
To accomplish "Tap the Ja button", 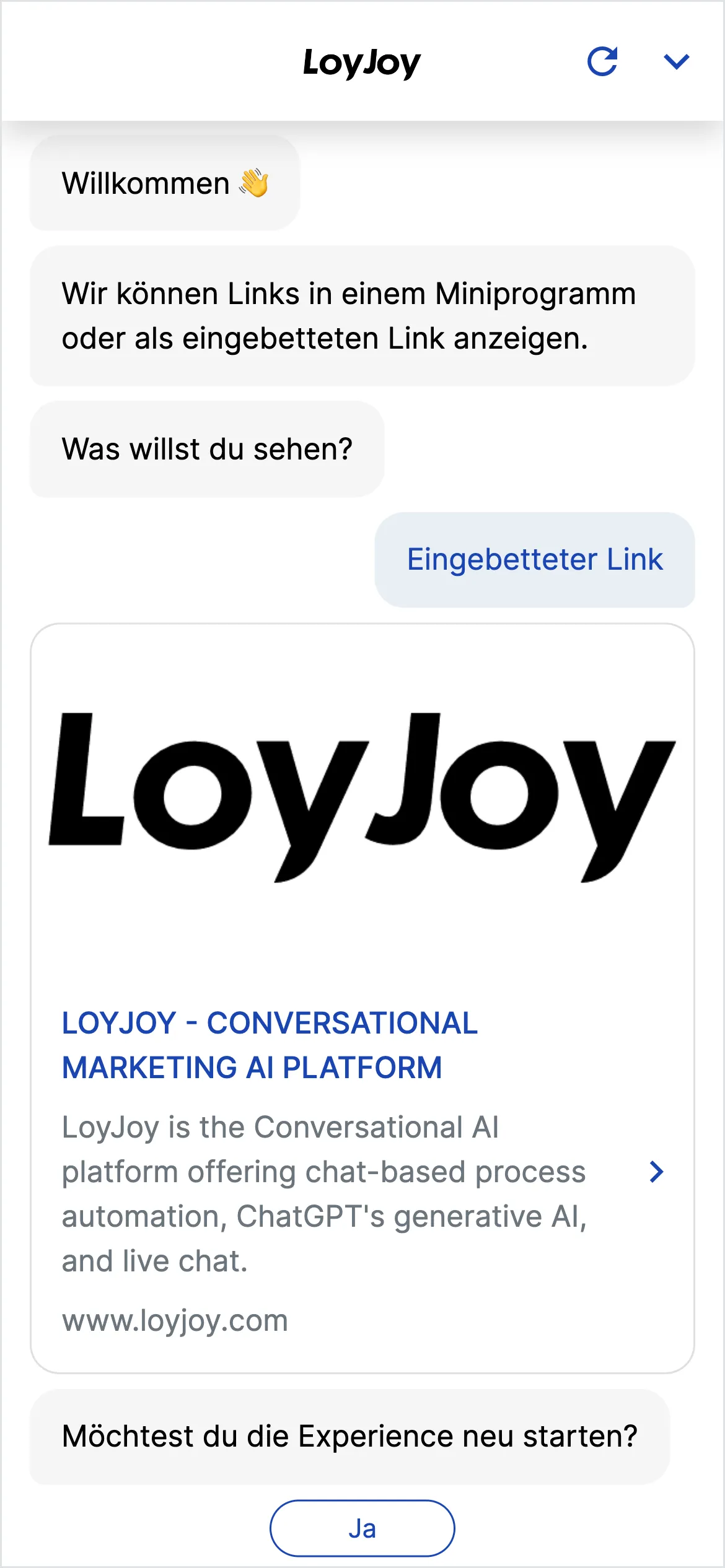I will [x=362, y=1528].
